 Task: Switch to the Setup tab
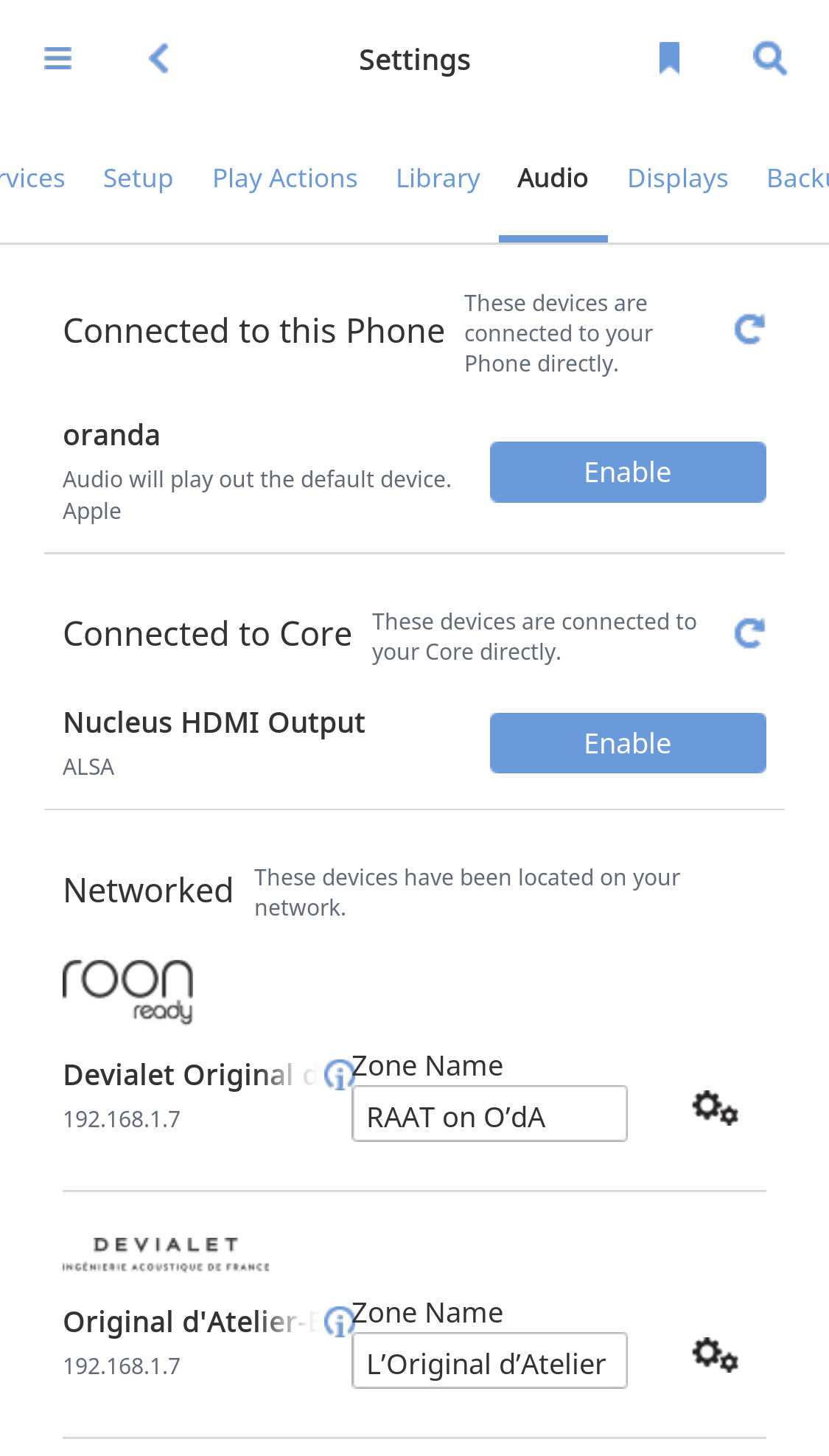138,178
